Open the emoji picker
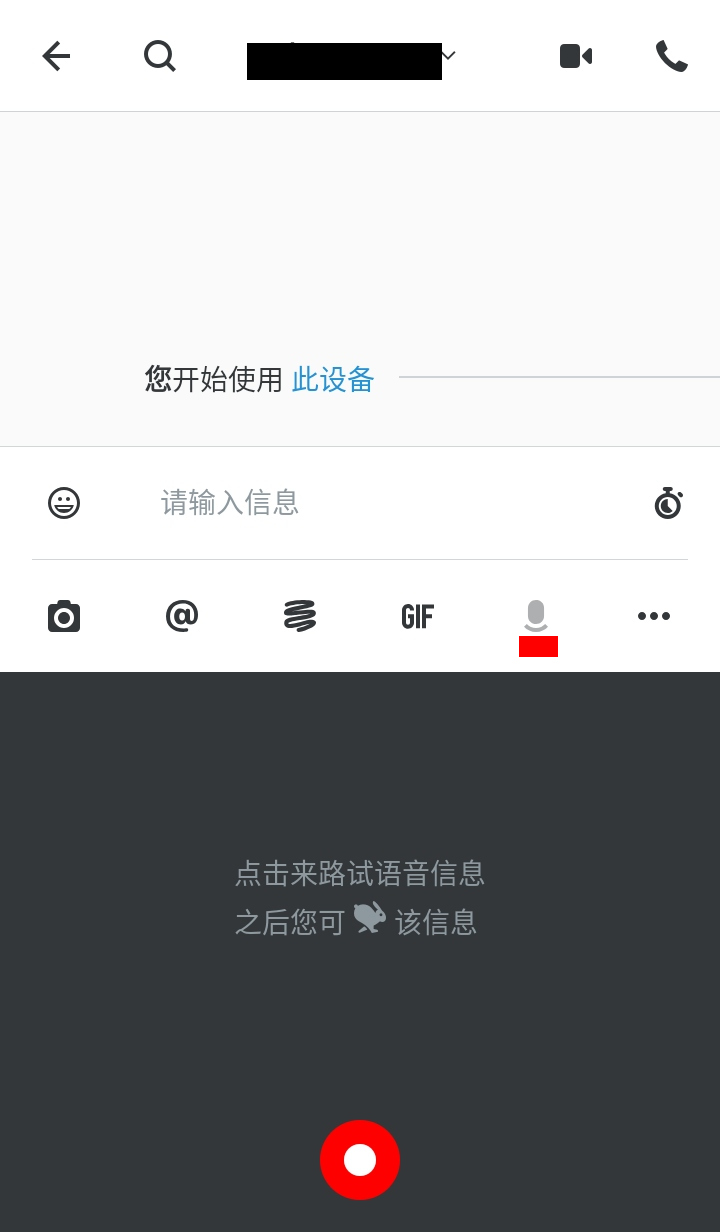This screenshot has width=720, height=1232. (x=64, y=502)
